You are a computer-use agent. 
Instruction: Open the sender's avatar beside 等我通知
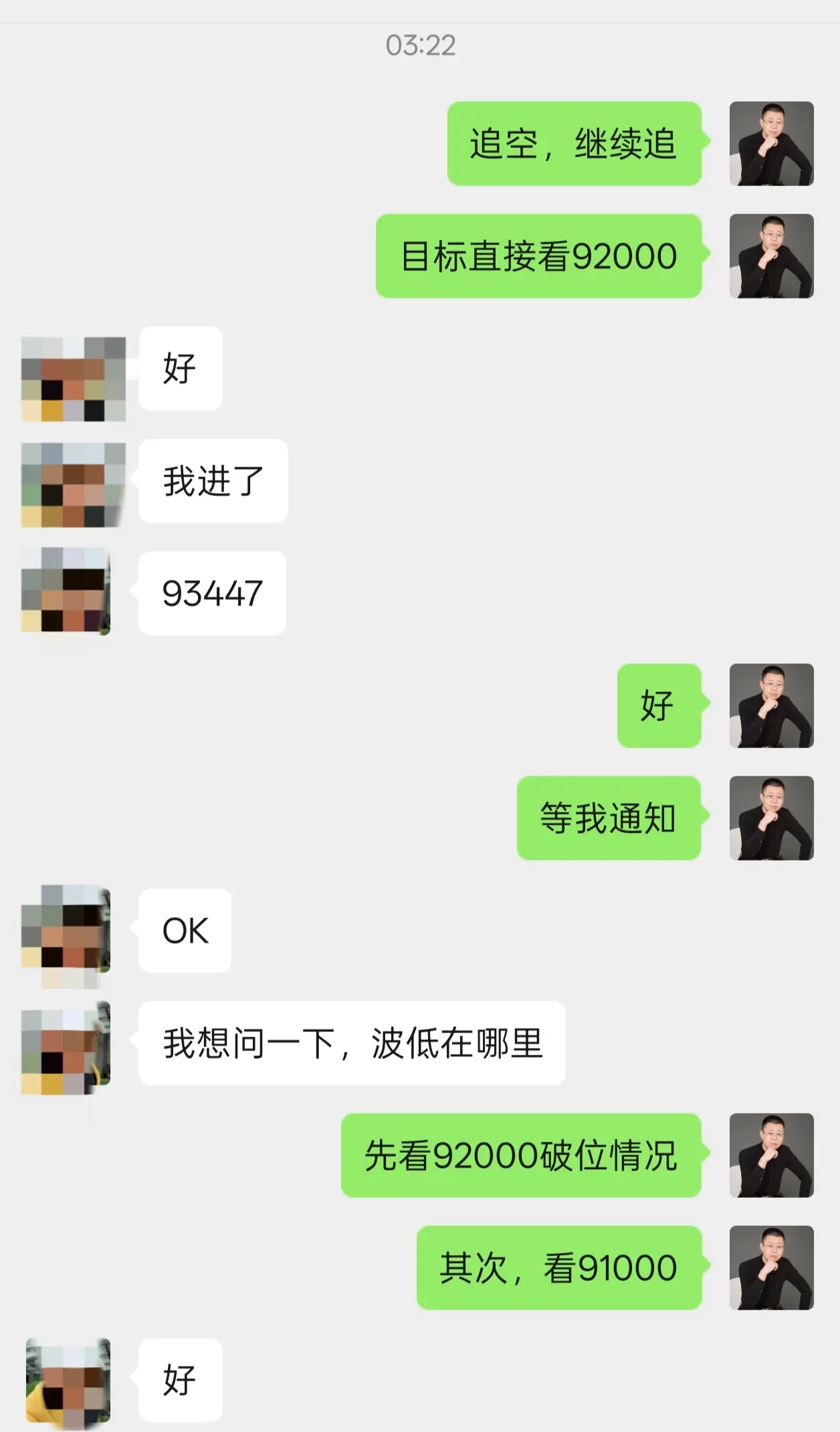(772, 816)
